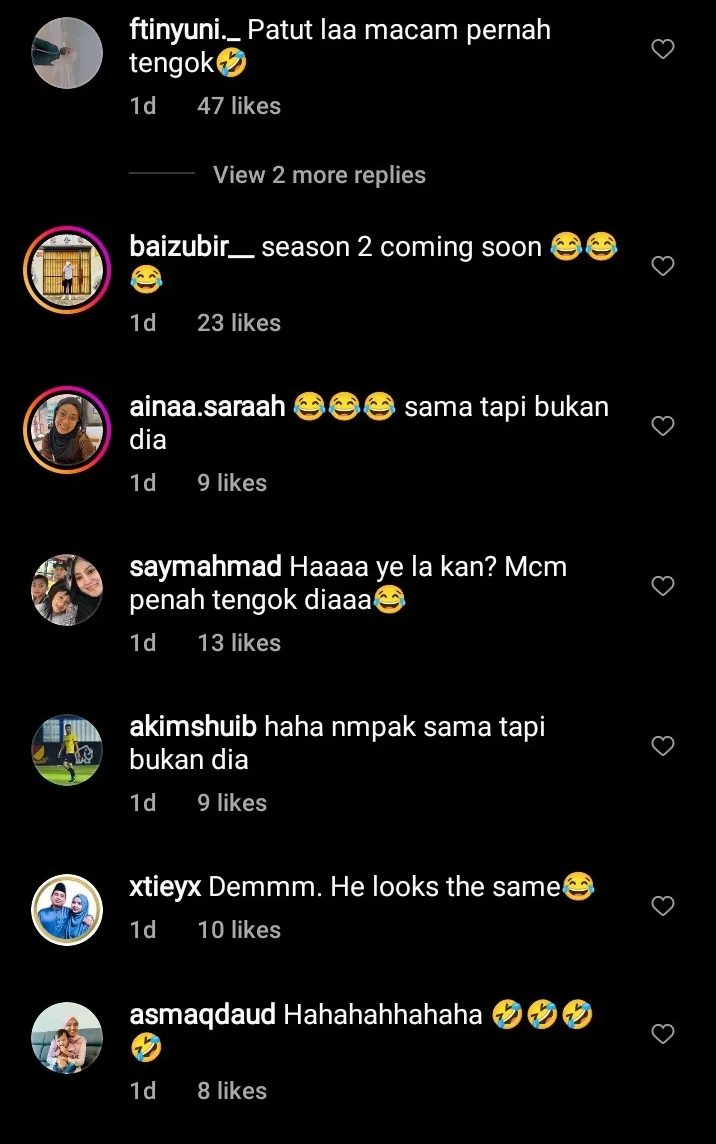See who liked ftinyuni._'s comment, 47 likes
This screenshot has height=1144, width=716.
point(239,106)
